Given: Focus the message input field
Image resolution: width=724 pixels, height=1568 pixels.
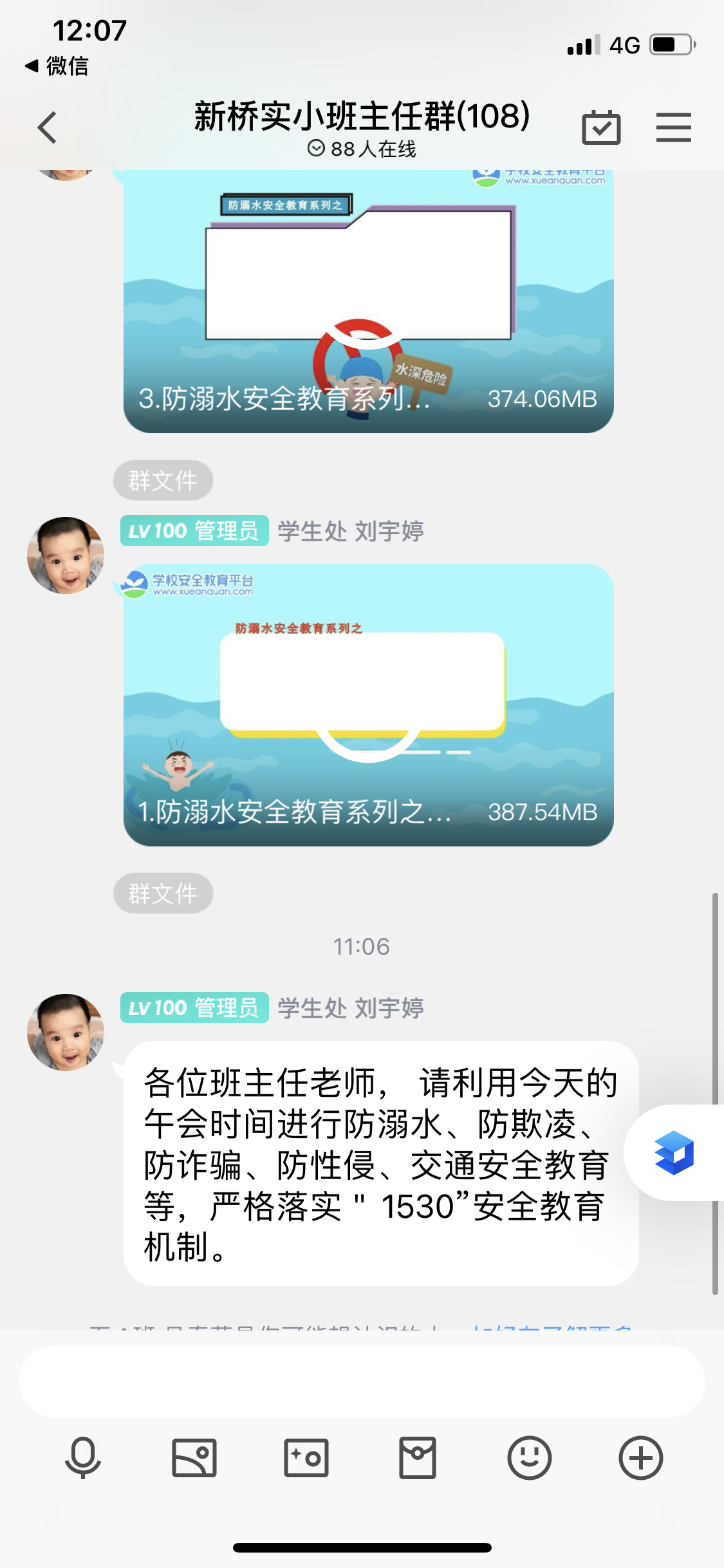Looking at the screenshot, I should point(362,1381).
